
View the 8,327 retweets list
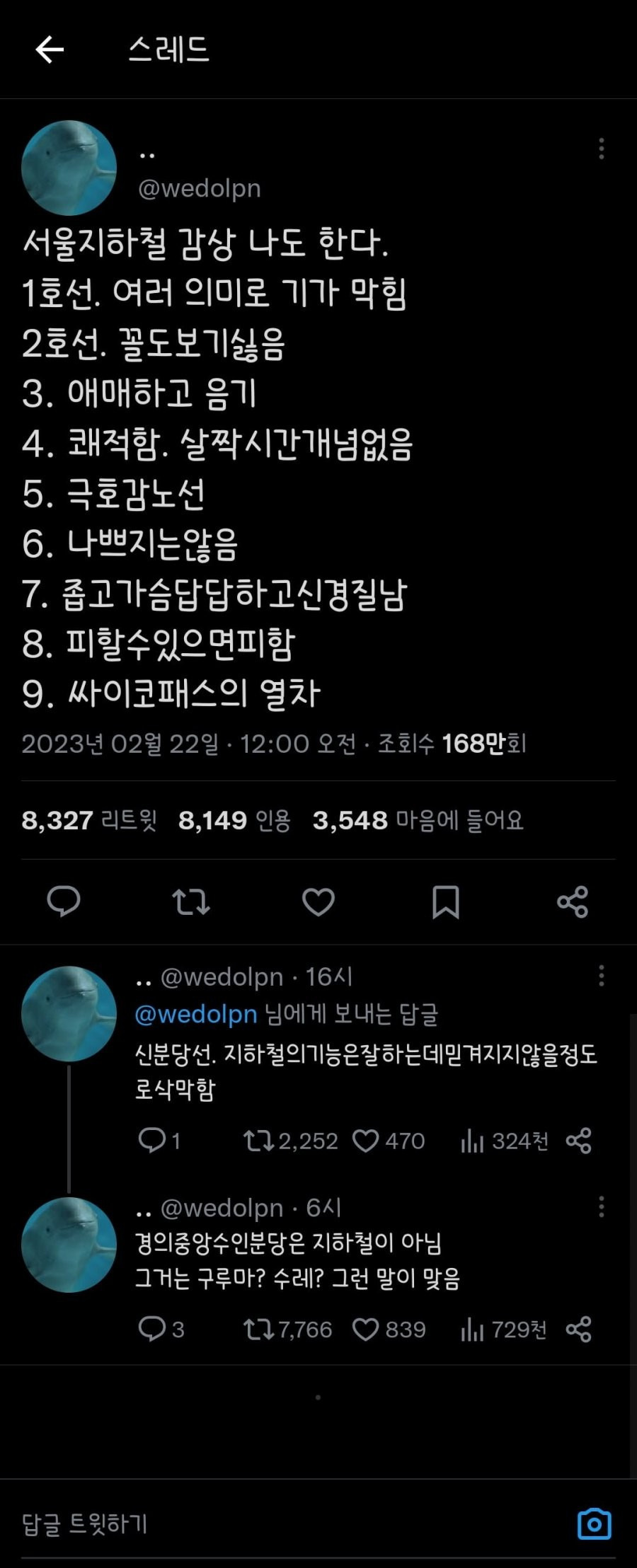89,820
